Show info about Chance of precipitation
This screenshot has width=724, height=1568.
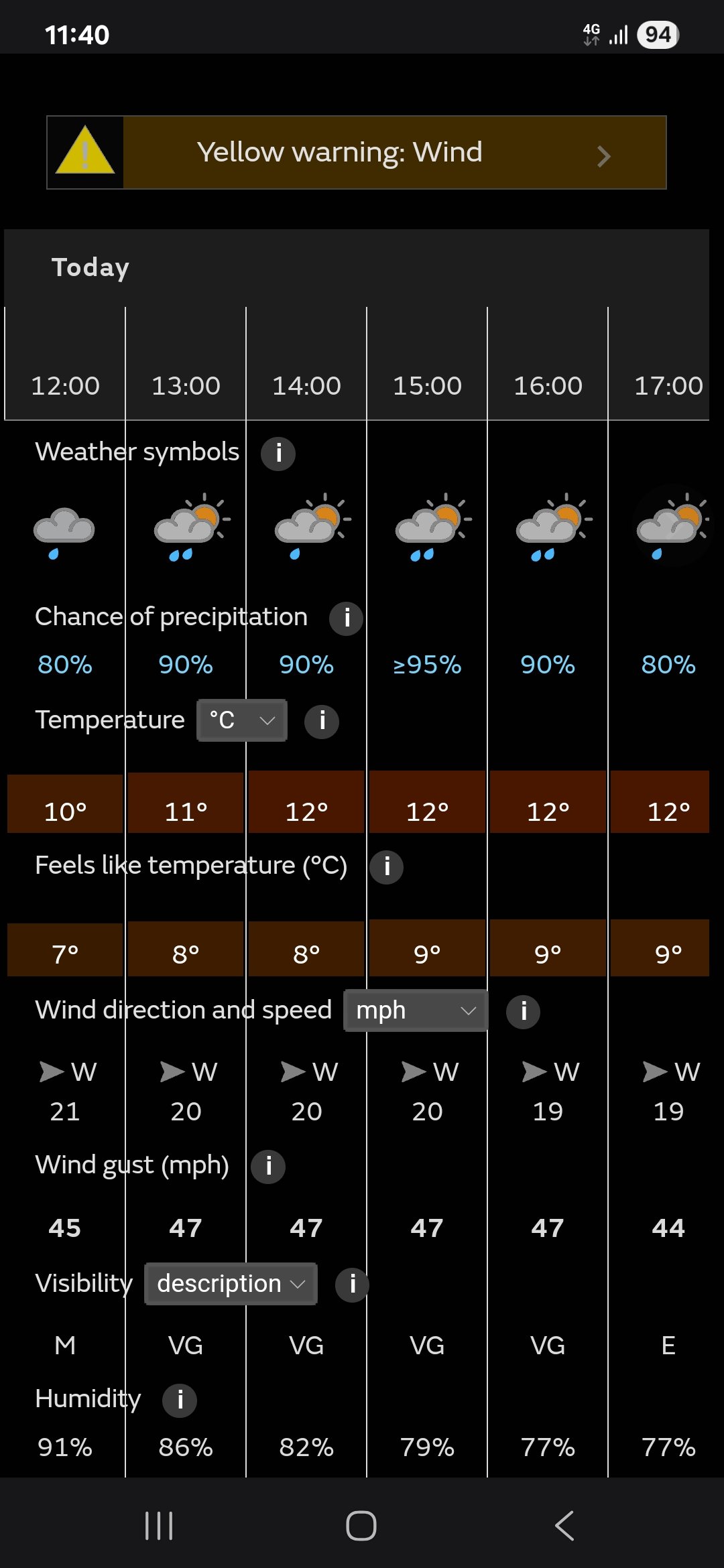(346, 618)
